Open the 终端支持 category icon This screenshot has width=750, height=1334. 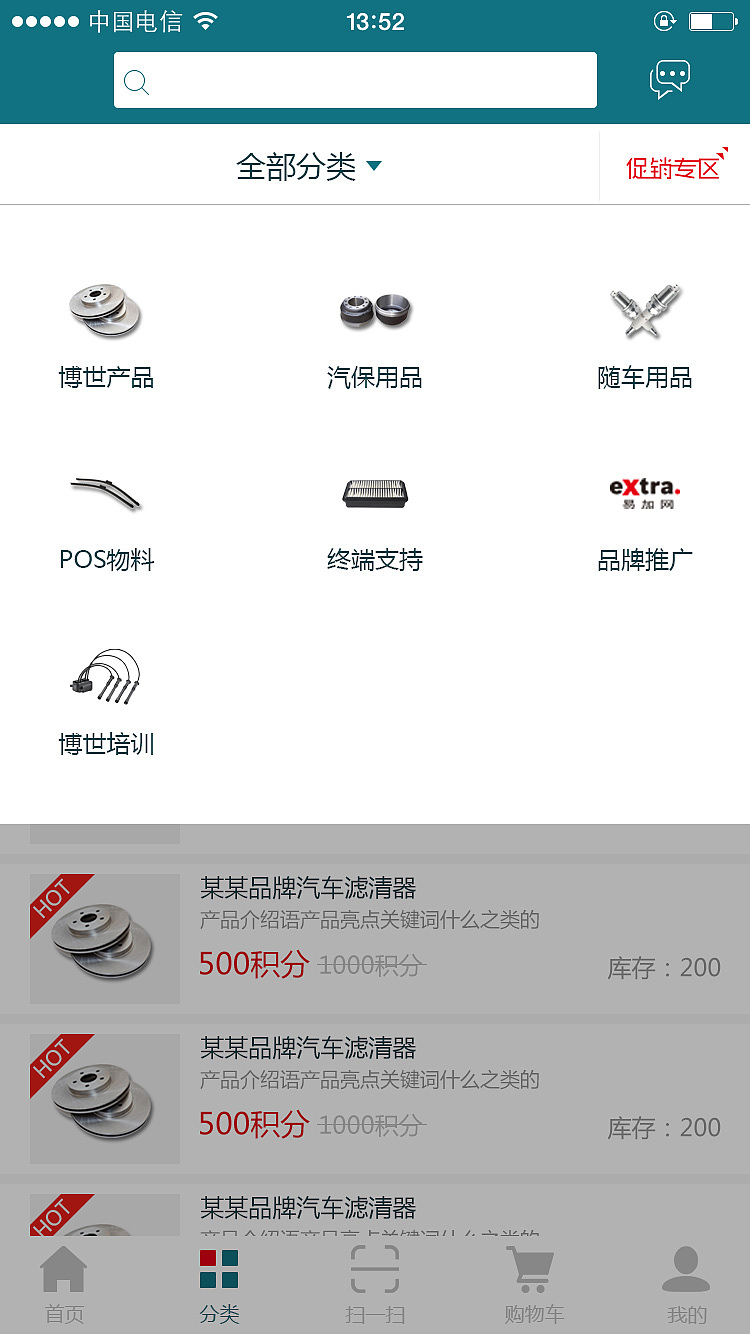(x=375, y=492)
